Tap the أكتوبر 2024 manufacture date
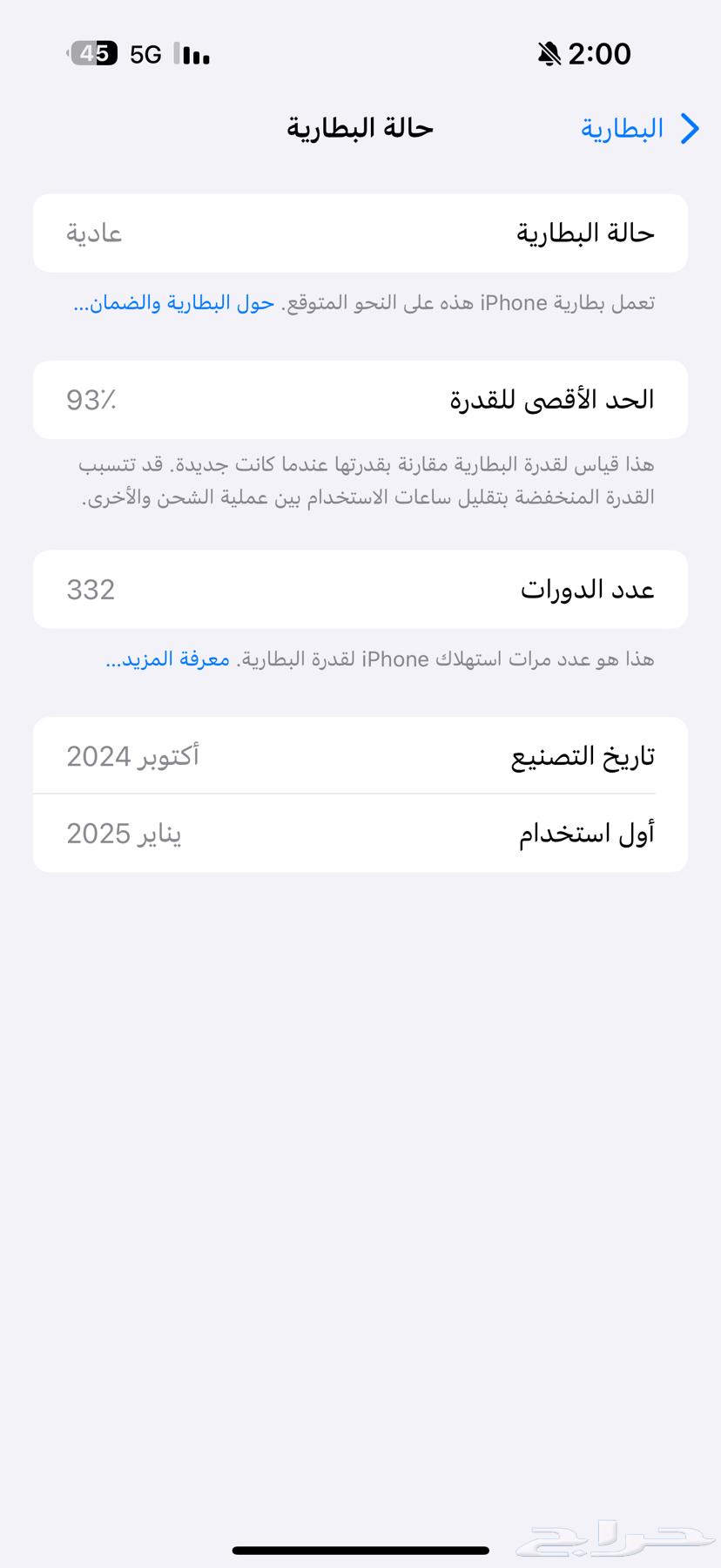 [133, 755]
